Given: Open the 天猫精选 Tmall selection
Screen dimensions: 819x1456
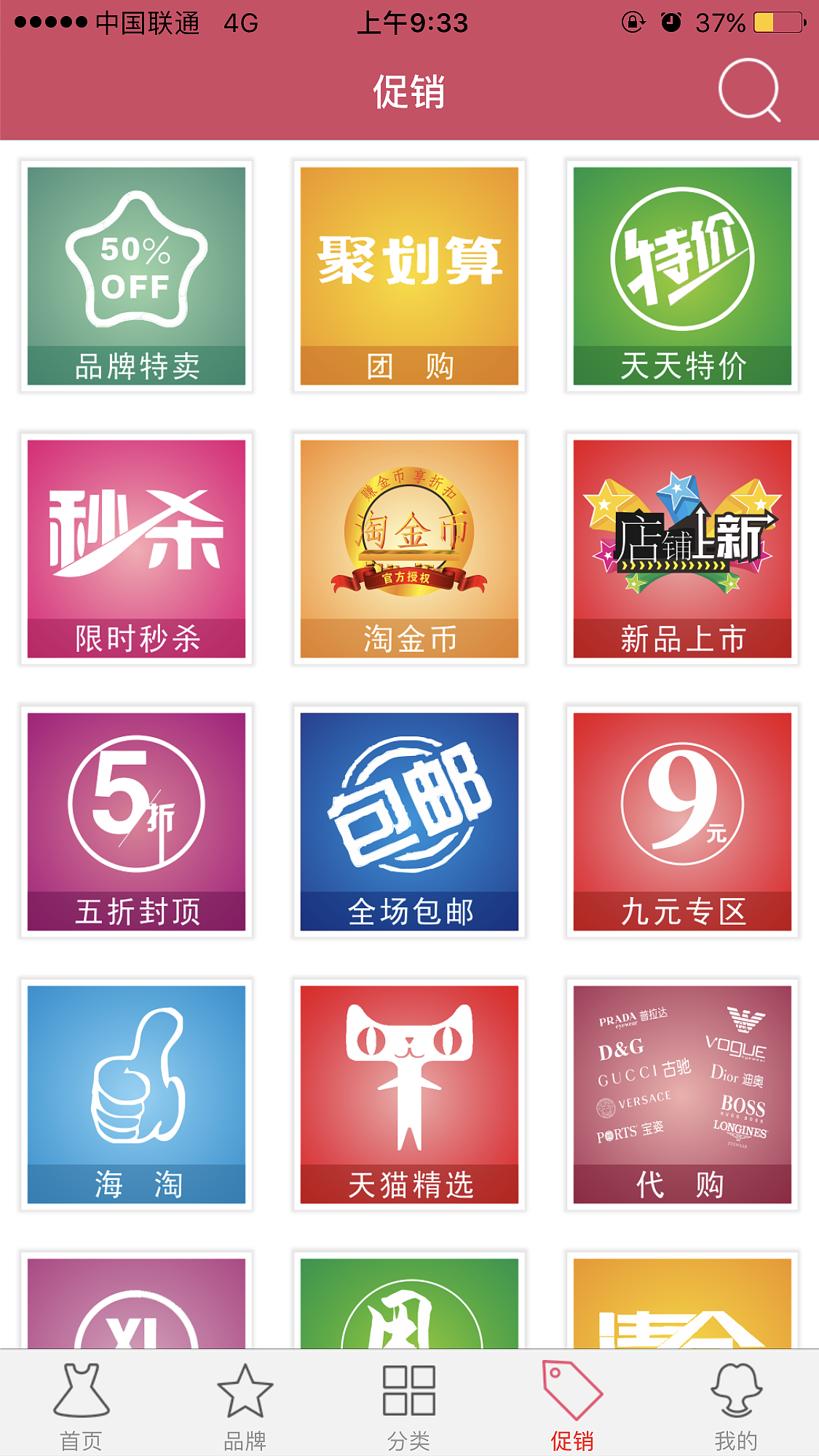Looking at the screenshot, I should tap(409, 1095).
